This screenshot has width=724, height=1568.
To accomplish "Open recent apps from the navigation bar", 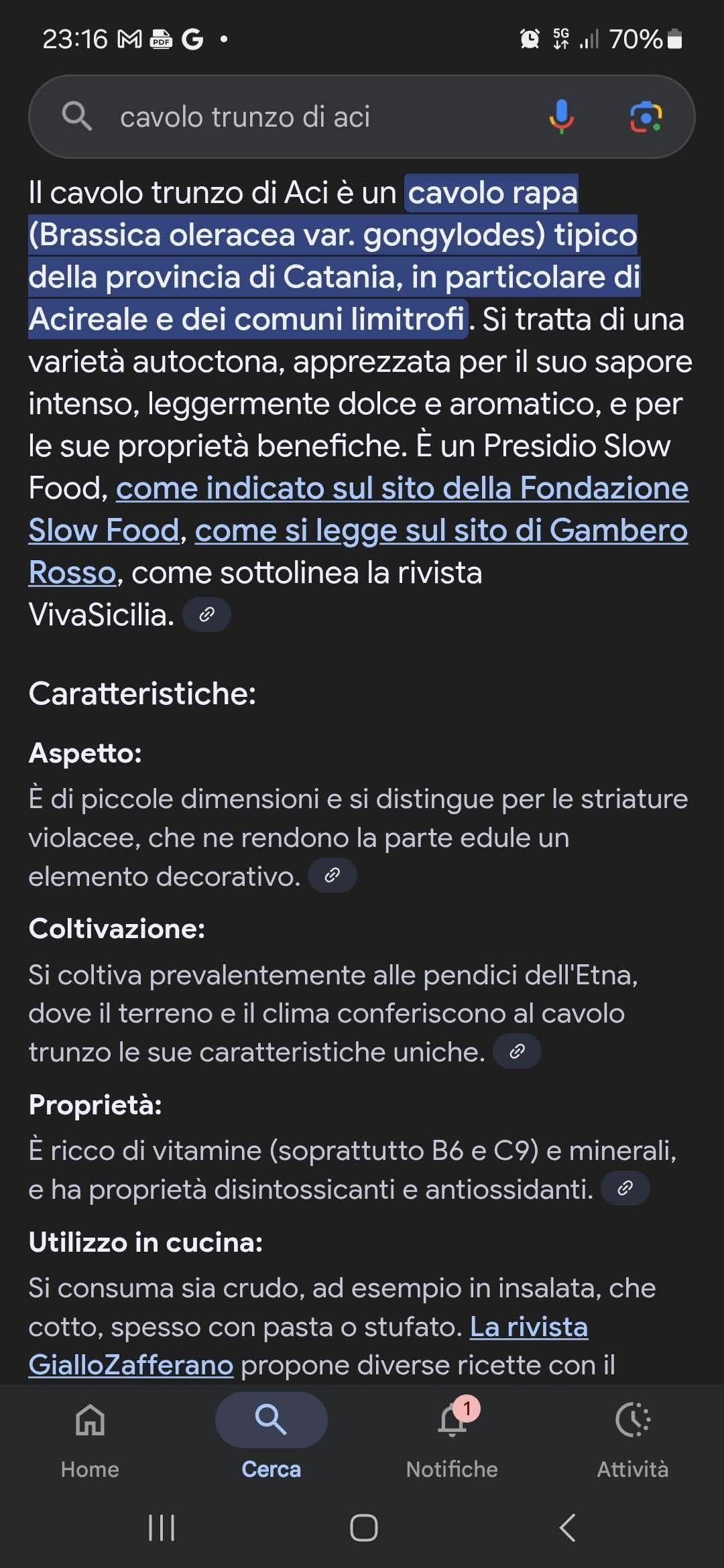I will [x=161, y=1528].
